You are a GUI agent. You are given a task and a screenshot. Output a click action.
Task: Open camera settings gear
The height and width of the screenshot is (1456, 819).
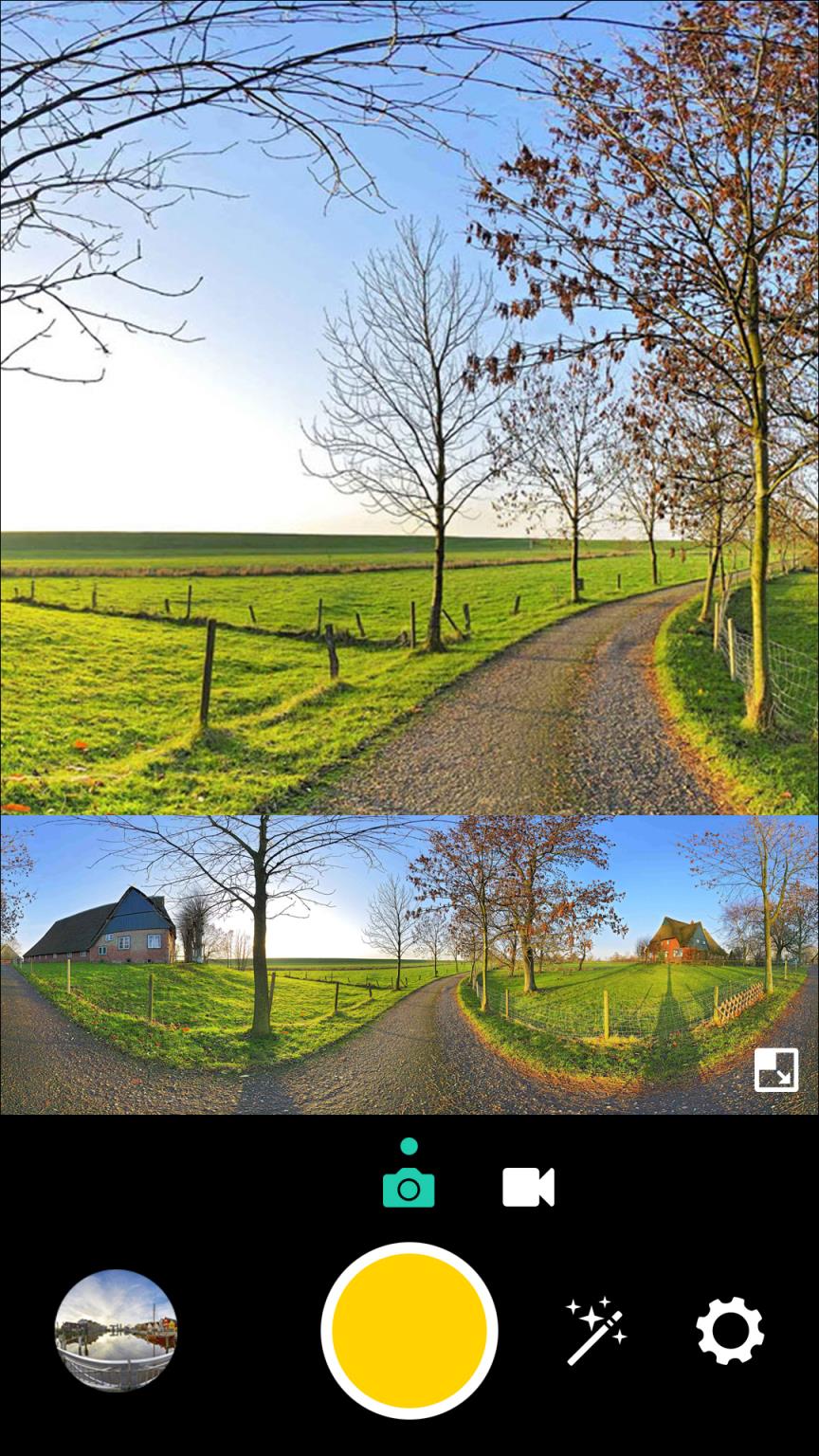[x=730, y=1331]
